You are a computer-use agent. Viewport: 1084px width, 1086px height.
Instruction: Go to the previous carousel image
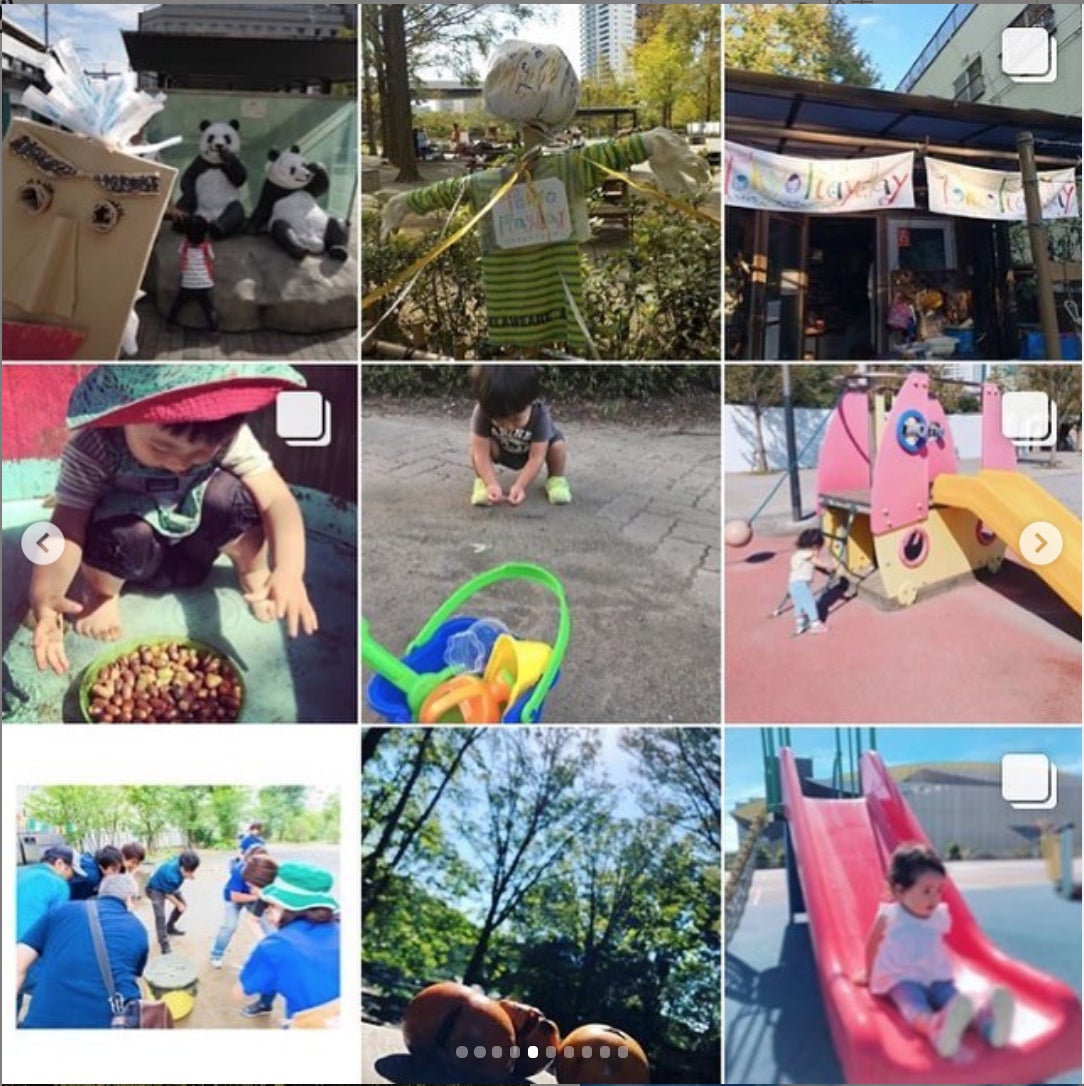coord(43,543)
